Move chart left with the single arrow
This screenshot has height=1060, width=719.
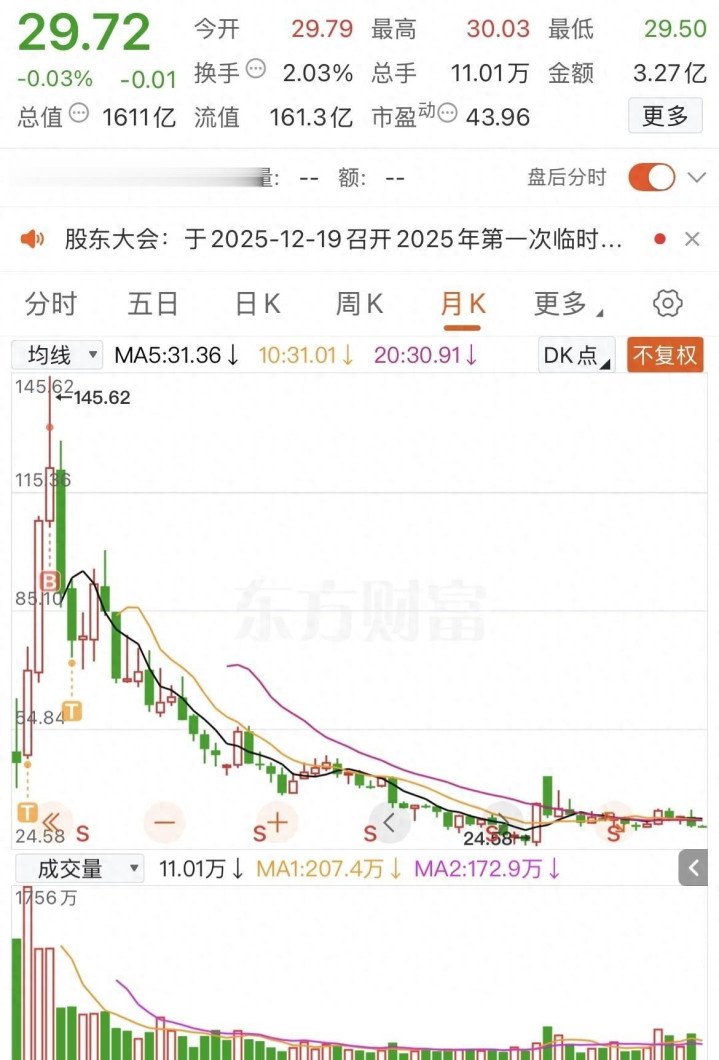[x=391, y=823]
